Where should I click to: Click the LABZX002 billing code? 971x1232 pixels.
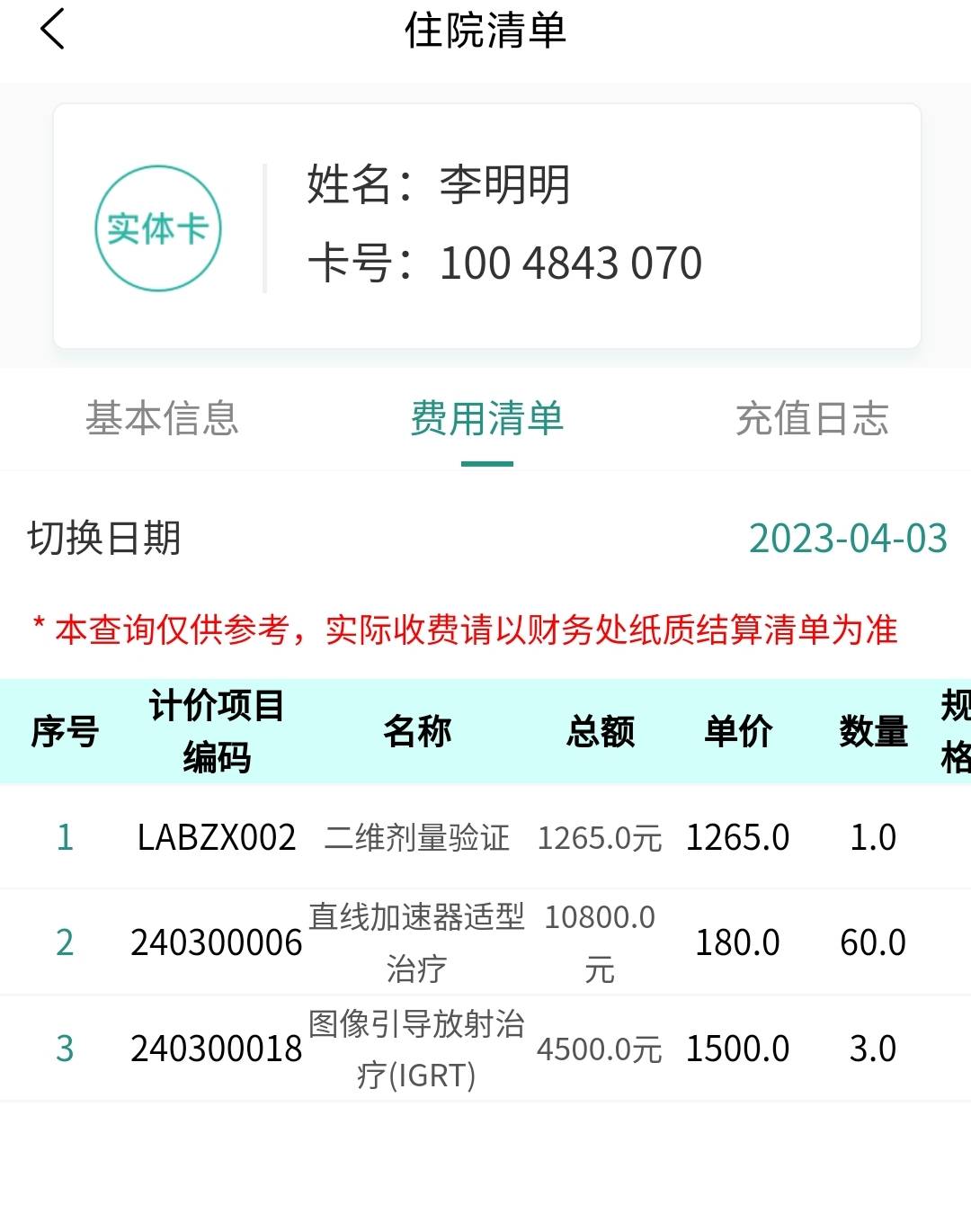point(218,836)
